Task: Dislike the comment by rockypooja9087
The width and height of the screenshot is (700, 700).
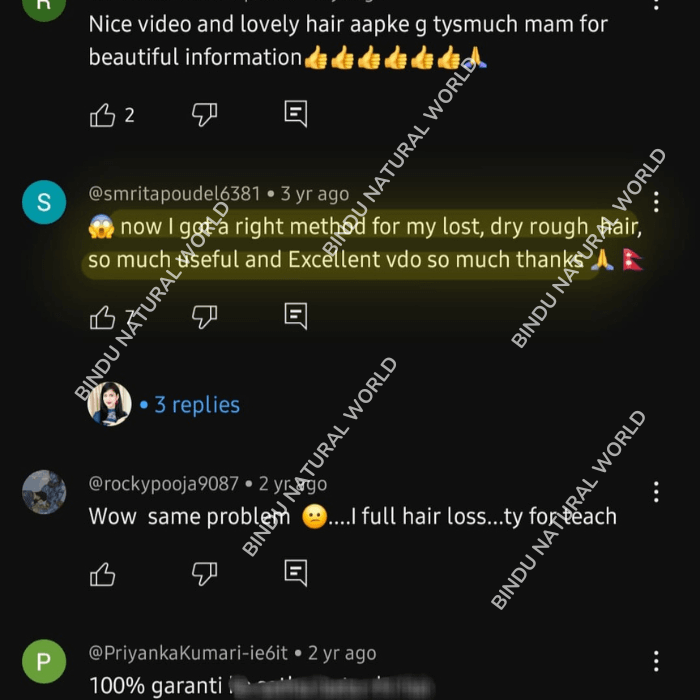Action: (204, 574)
